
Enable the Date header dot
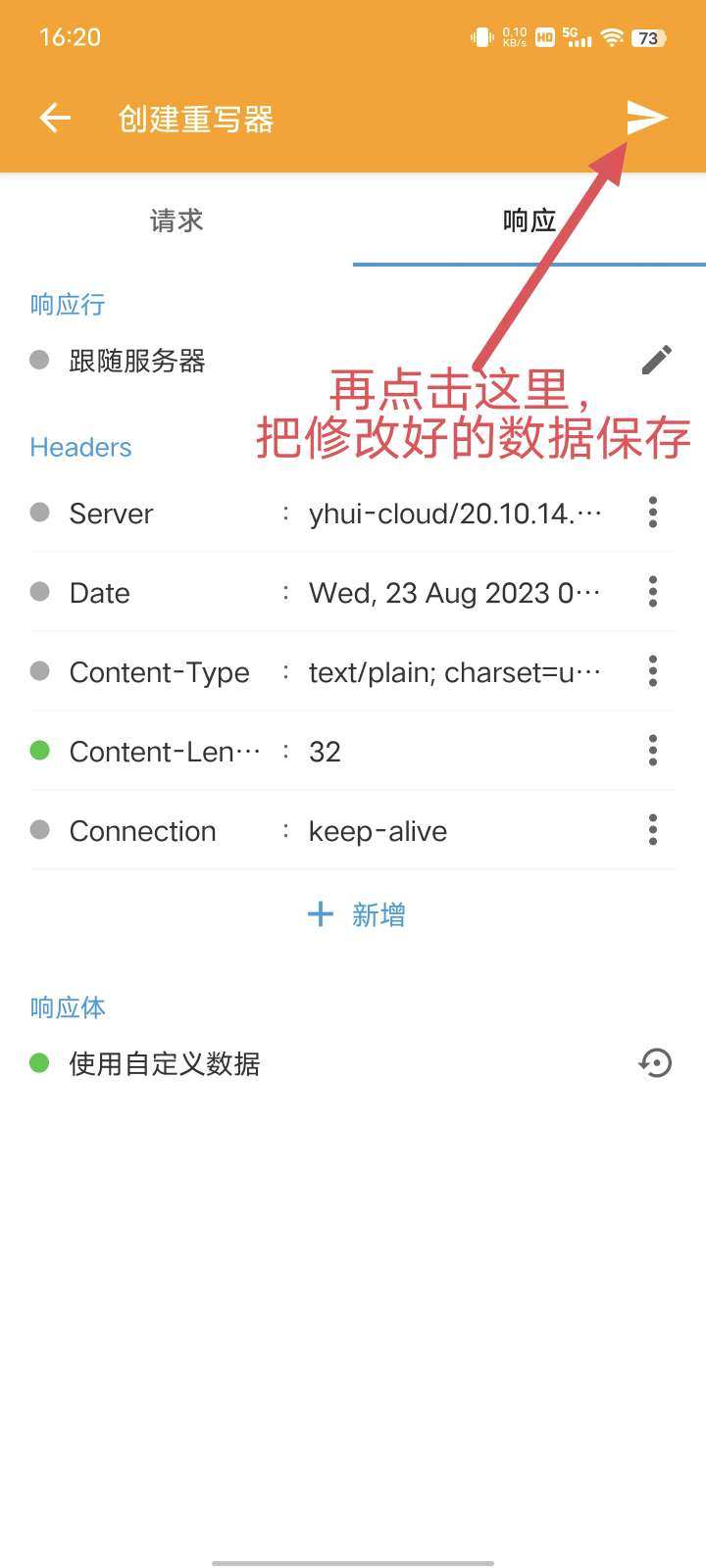tap(39, 592)
